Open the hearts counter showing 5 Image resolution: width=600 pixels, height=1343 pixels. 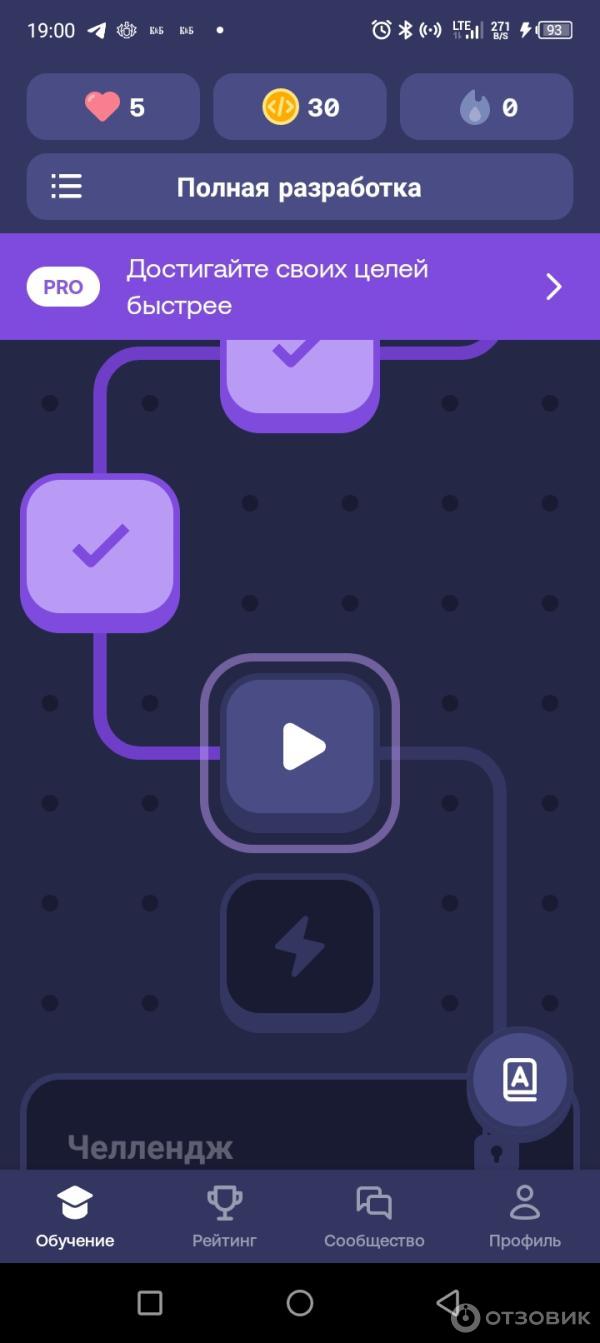[x=113, y=107]
